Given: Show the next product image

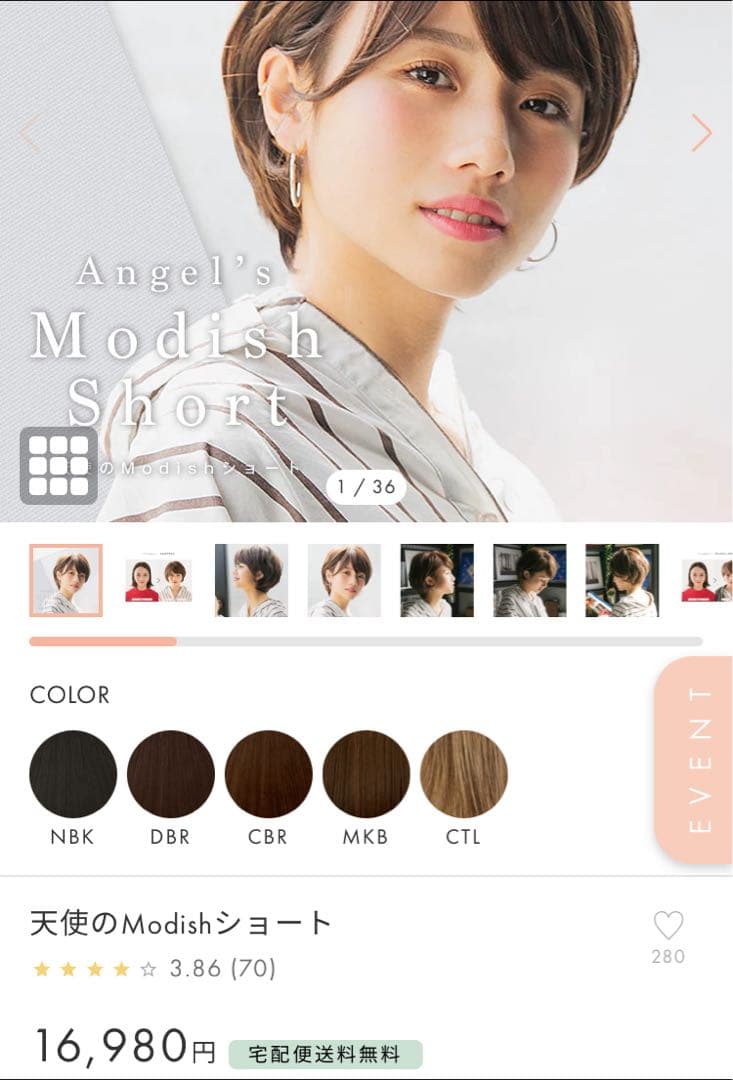Looking at the screenshot, I should tap(702, 132).
